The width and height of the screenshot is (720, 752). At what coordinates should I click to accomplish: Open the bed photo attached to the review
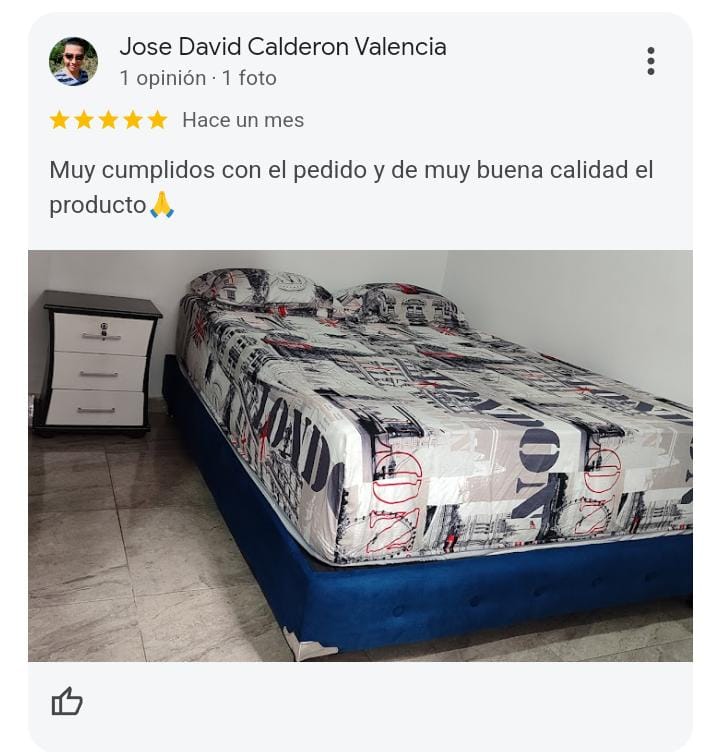point(360,455)
